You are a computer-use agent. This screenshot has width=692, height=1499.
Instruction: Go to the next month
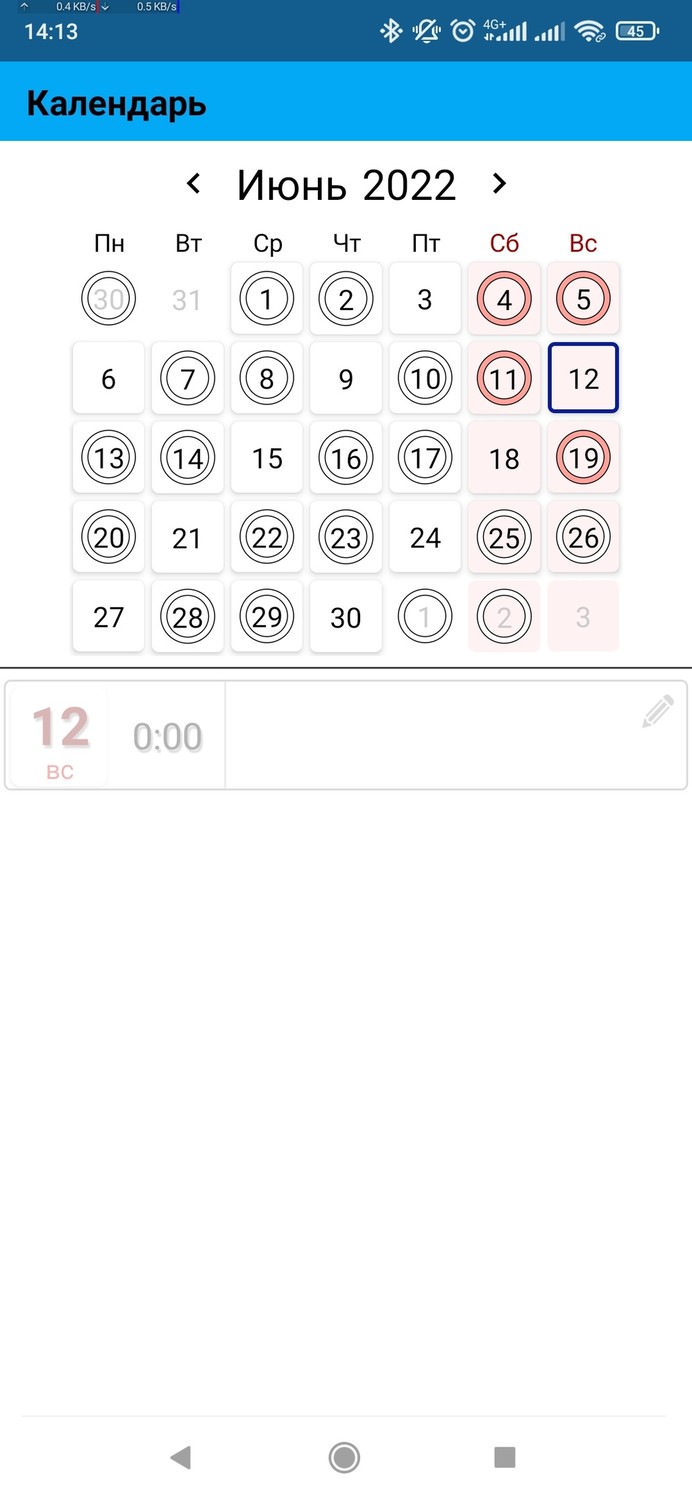pyautogui.click(x=499, y=184)
